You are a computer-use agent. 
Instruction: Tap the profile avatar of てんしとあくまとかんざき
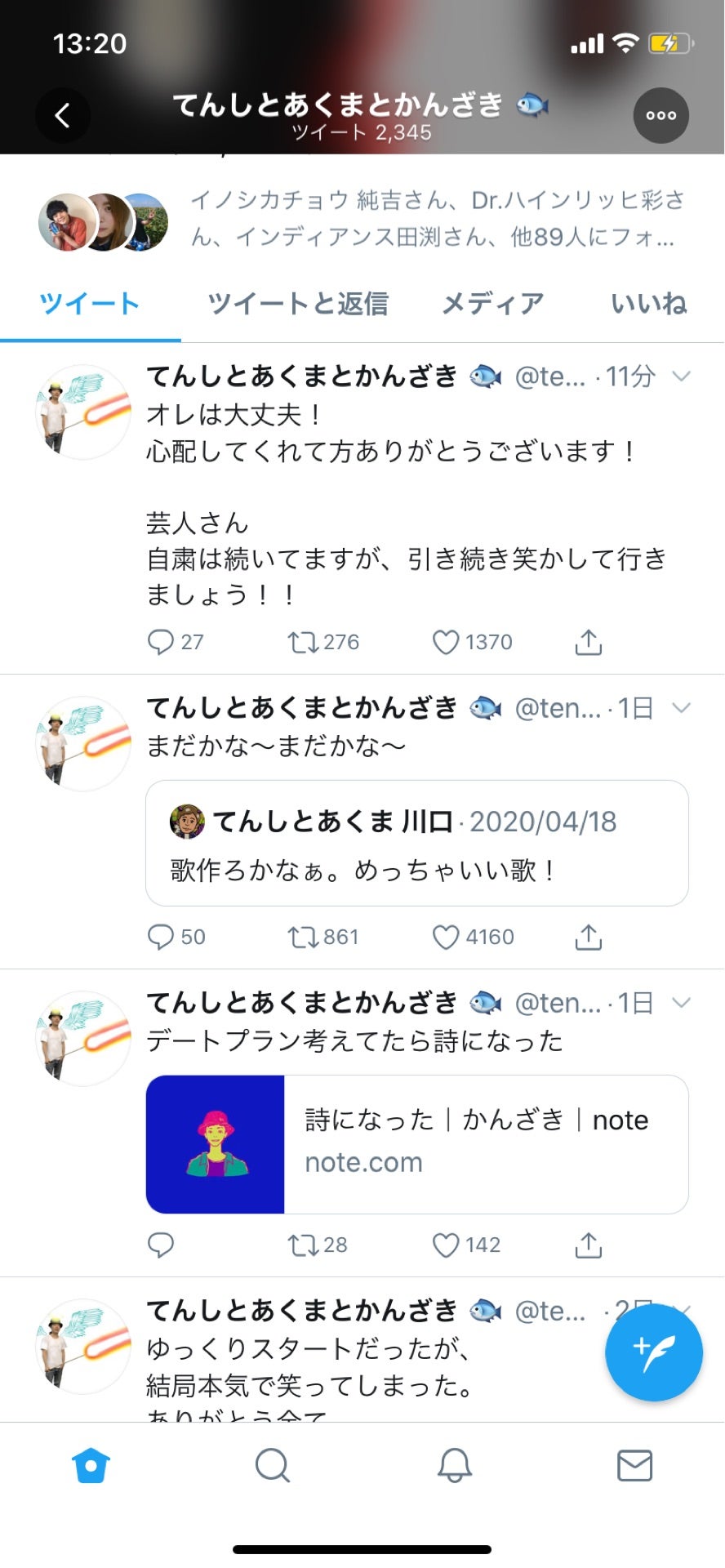coord(82,411)
